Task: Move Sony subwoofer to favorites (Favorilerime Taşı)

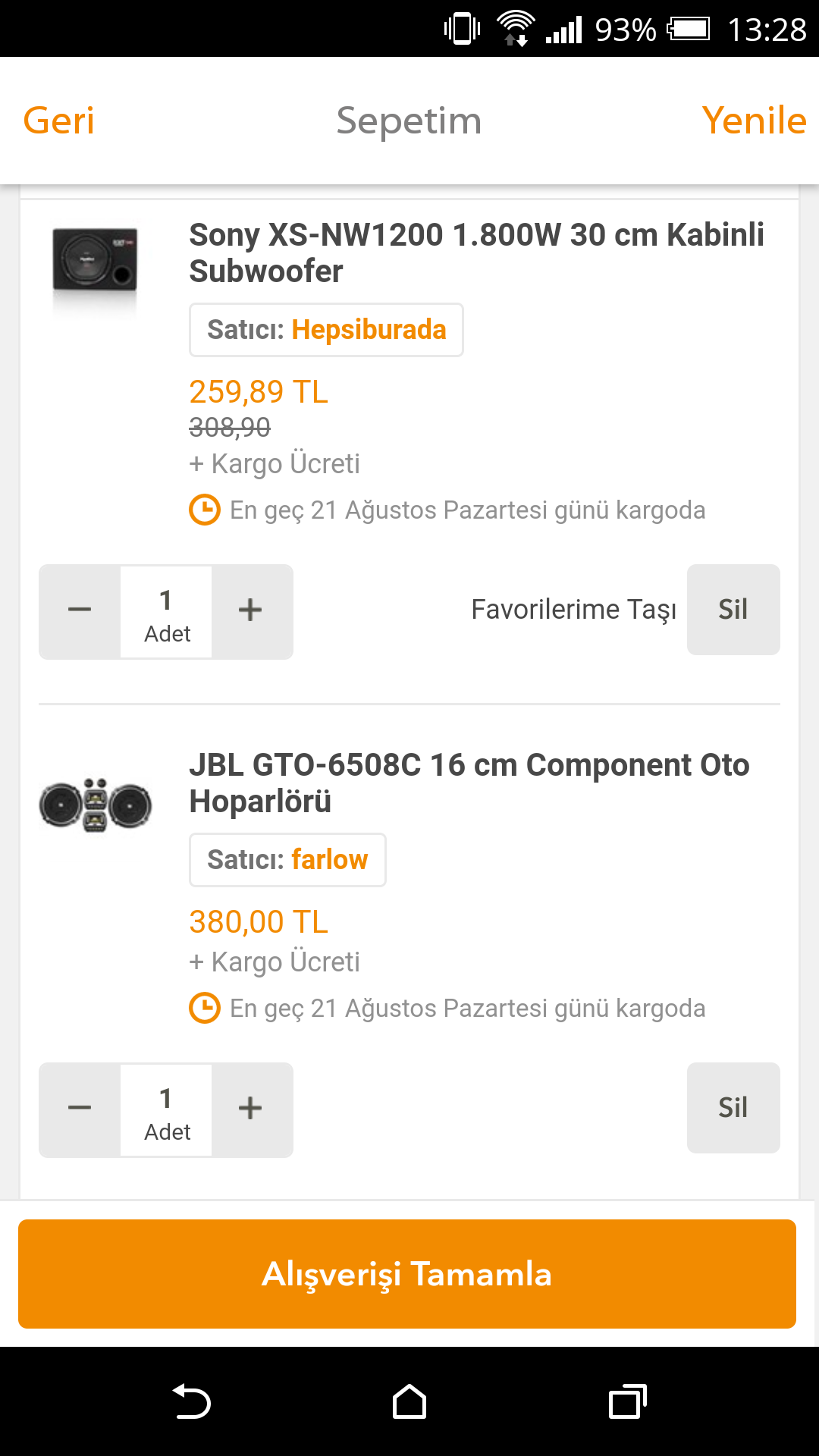Action: (573, 610)
